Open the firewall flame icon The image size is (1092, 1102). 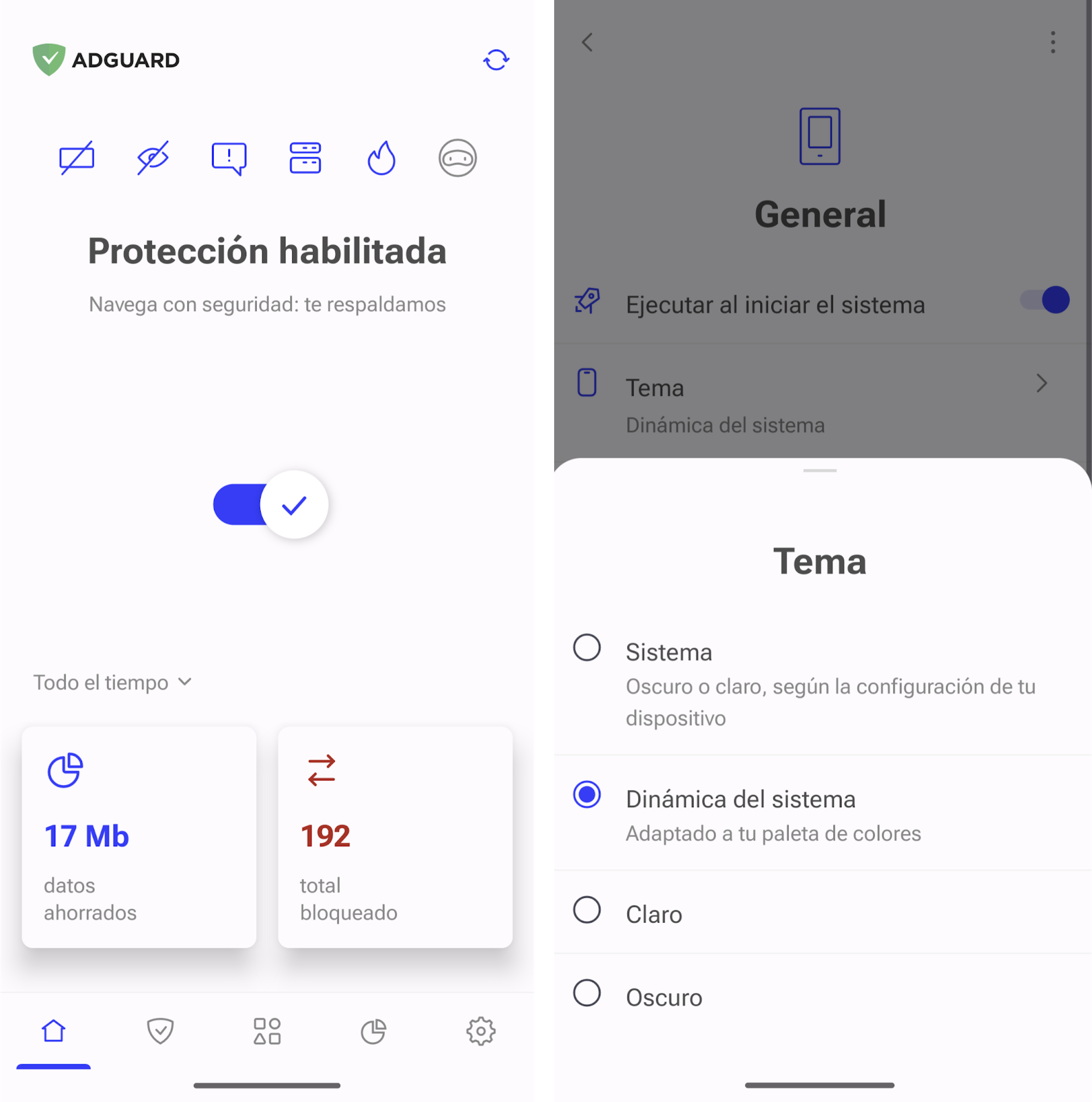[x=381, y=158]
